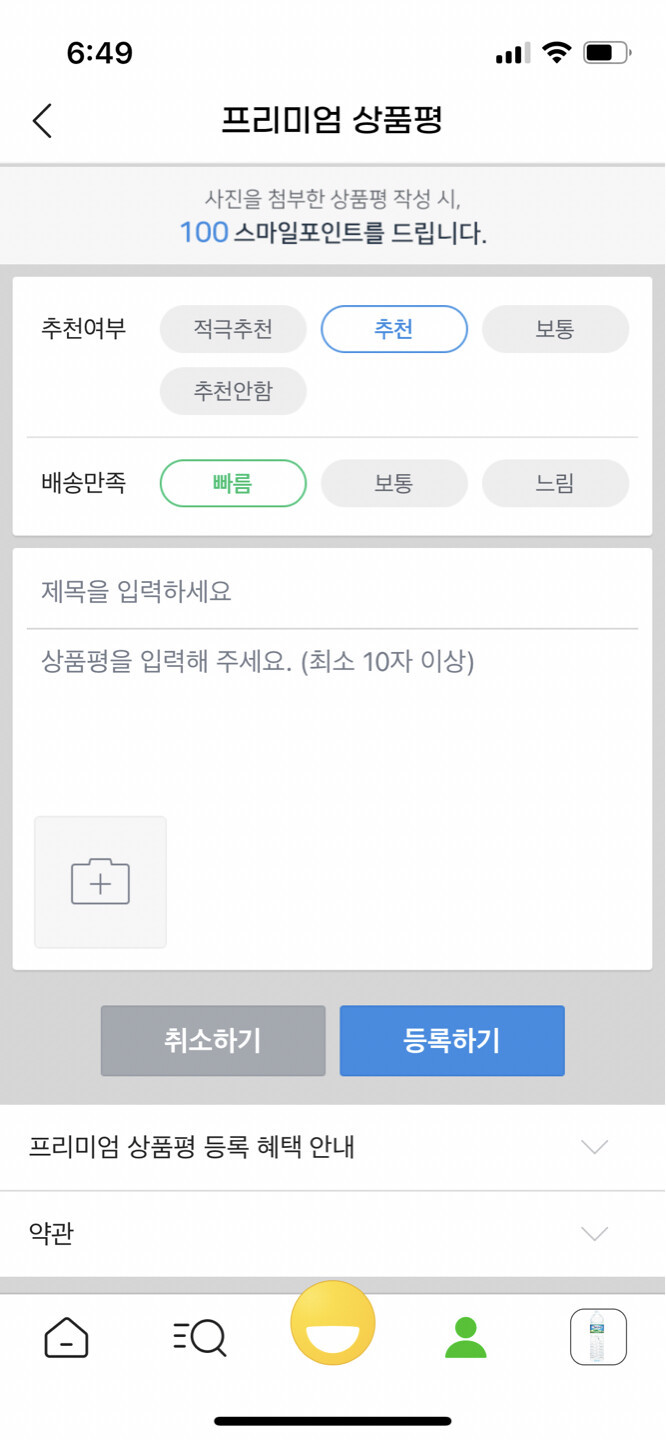Image resolution: width=666 pixels, height=1440 pixels.
Task: Select 느림 delivery option
Action: click(555, 484)
